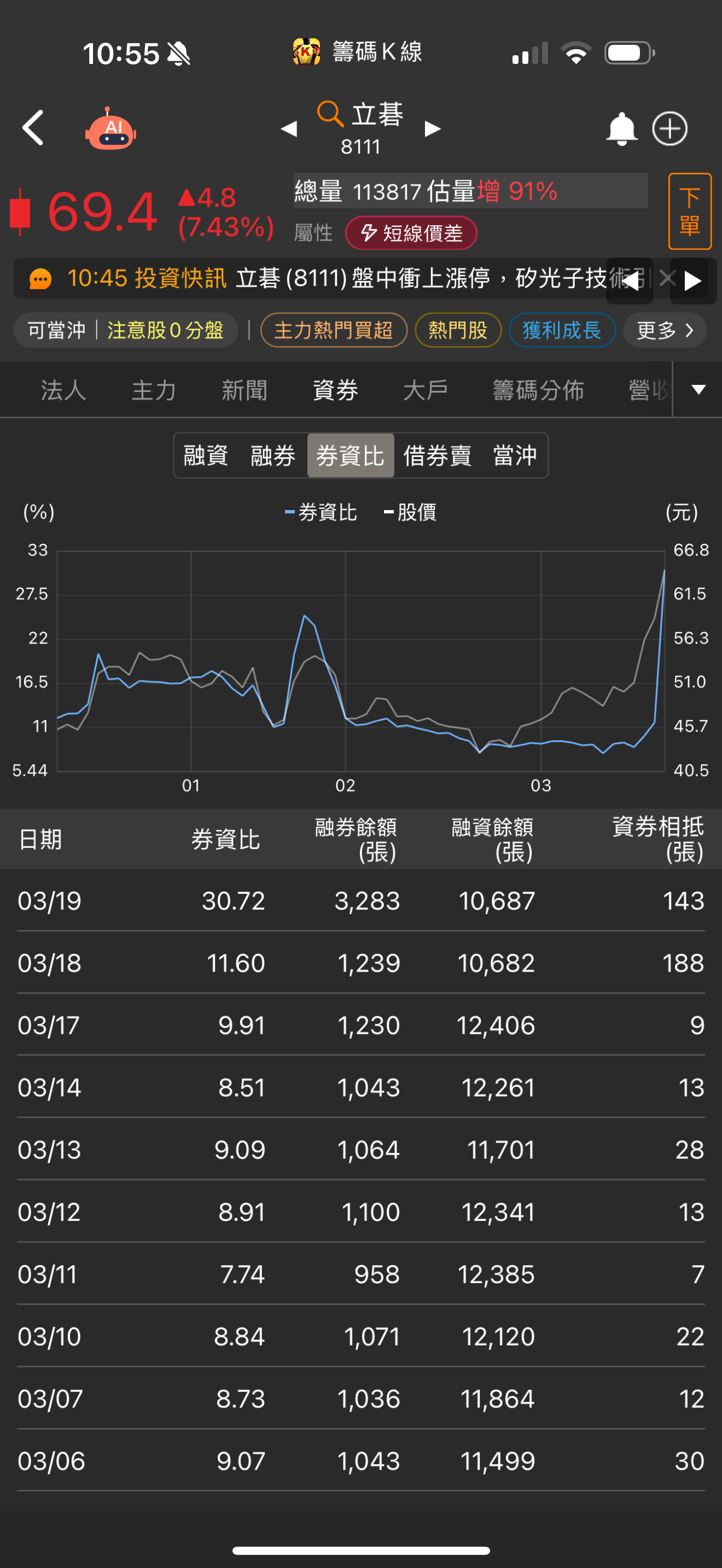Switch to the 籌碼分佈 tab
Image resolution: width=722 pixels, height=1568 pixels.
(x=538, y=390)
